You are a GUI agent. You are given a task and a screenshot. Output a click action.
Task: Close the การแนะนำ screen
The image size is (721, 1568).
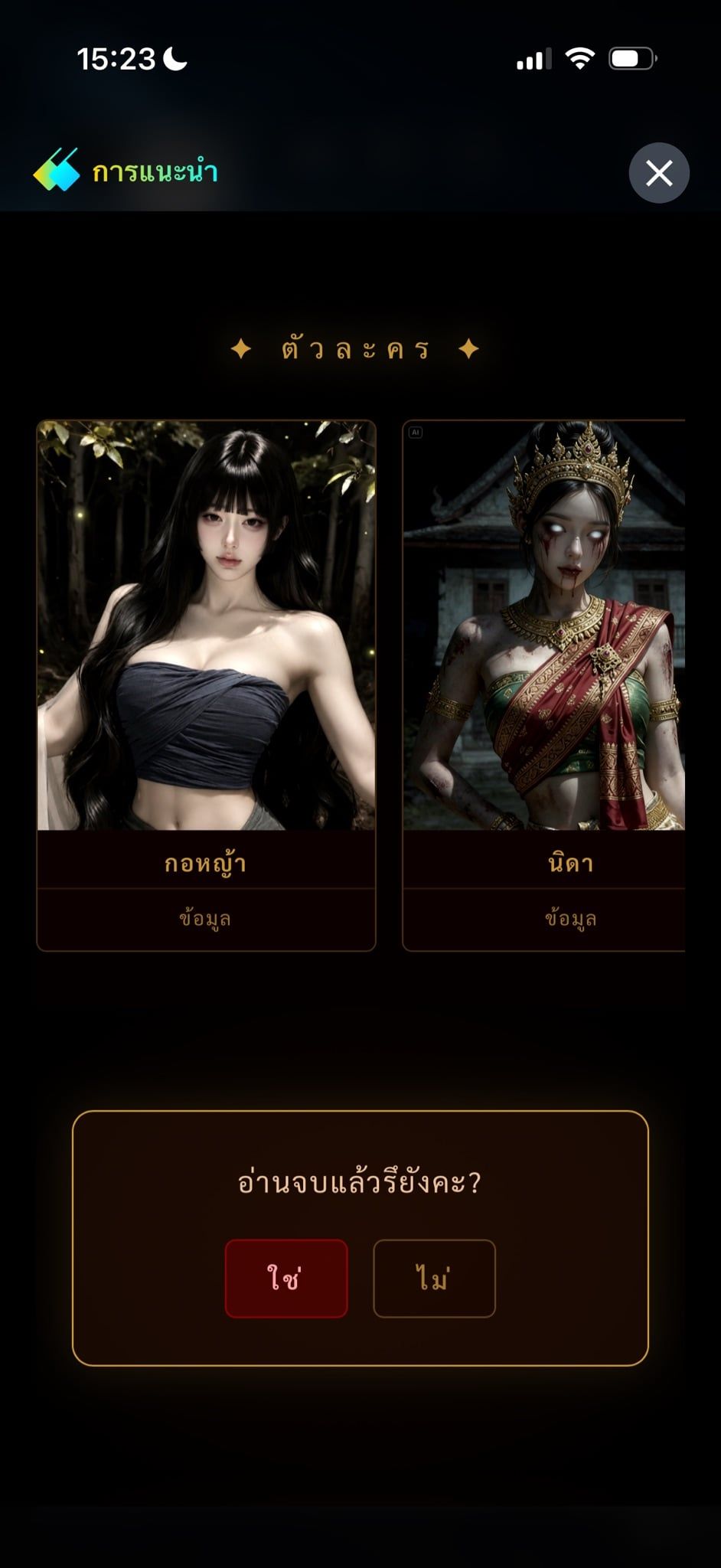[659, 173]
